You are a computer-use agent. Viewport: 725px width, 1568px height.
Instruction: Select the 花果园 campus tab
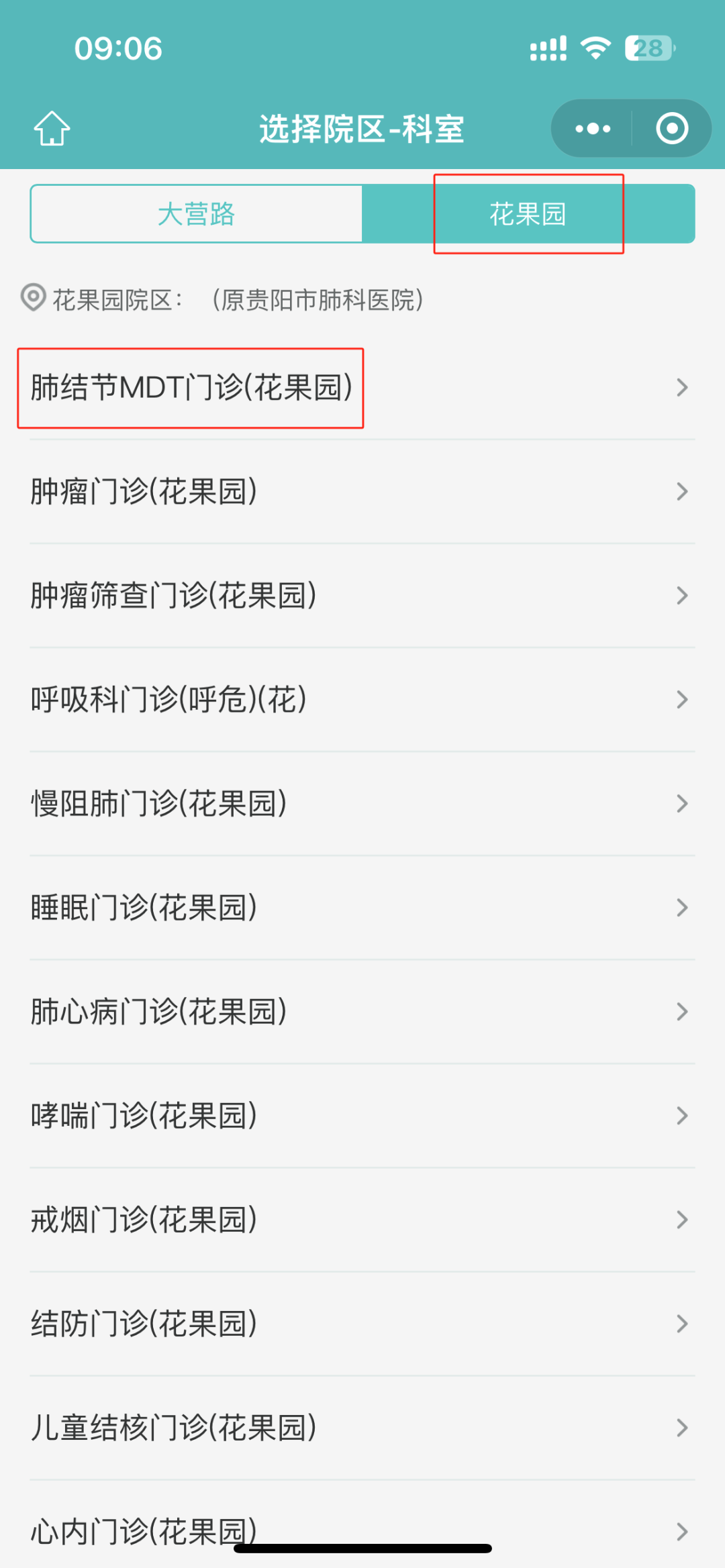point(528,214)
